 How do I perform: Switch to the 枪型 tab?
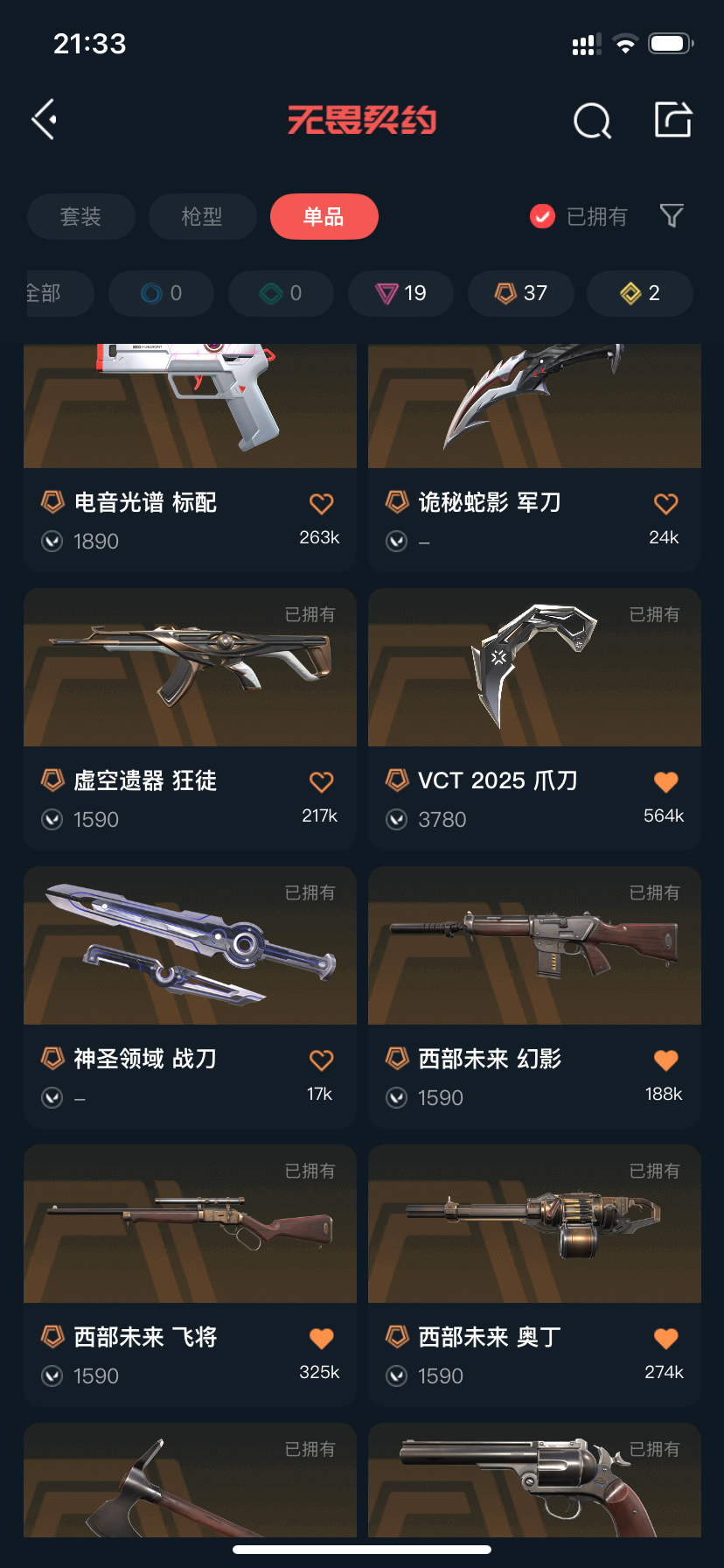coord(202,216)
